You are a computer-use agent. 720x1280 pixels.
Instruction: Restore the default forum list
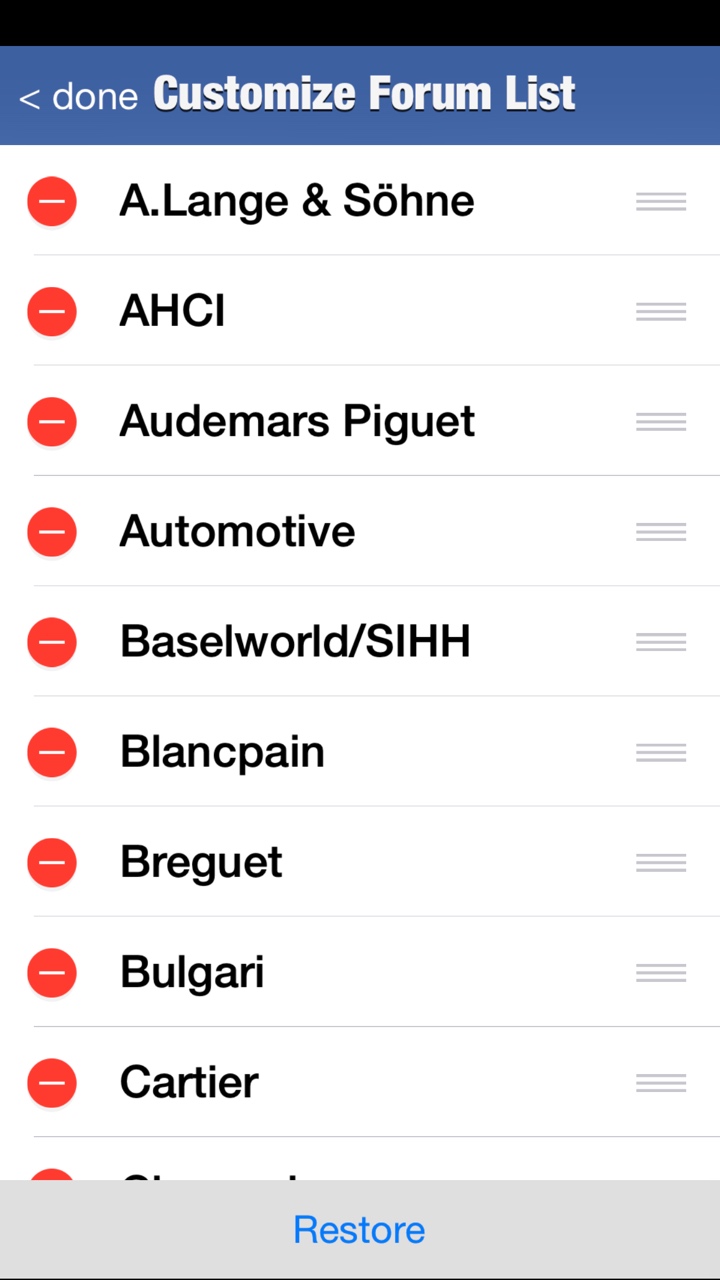coord(359,1229)
